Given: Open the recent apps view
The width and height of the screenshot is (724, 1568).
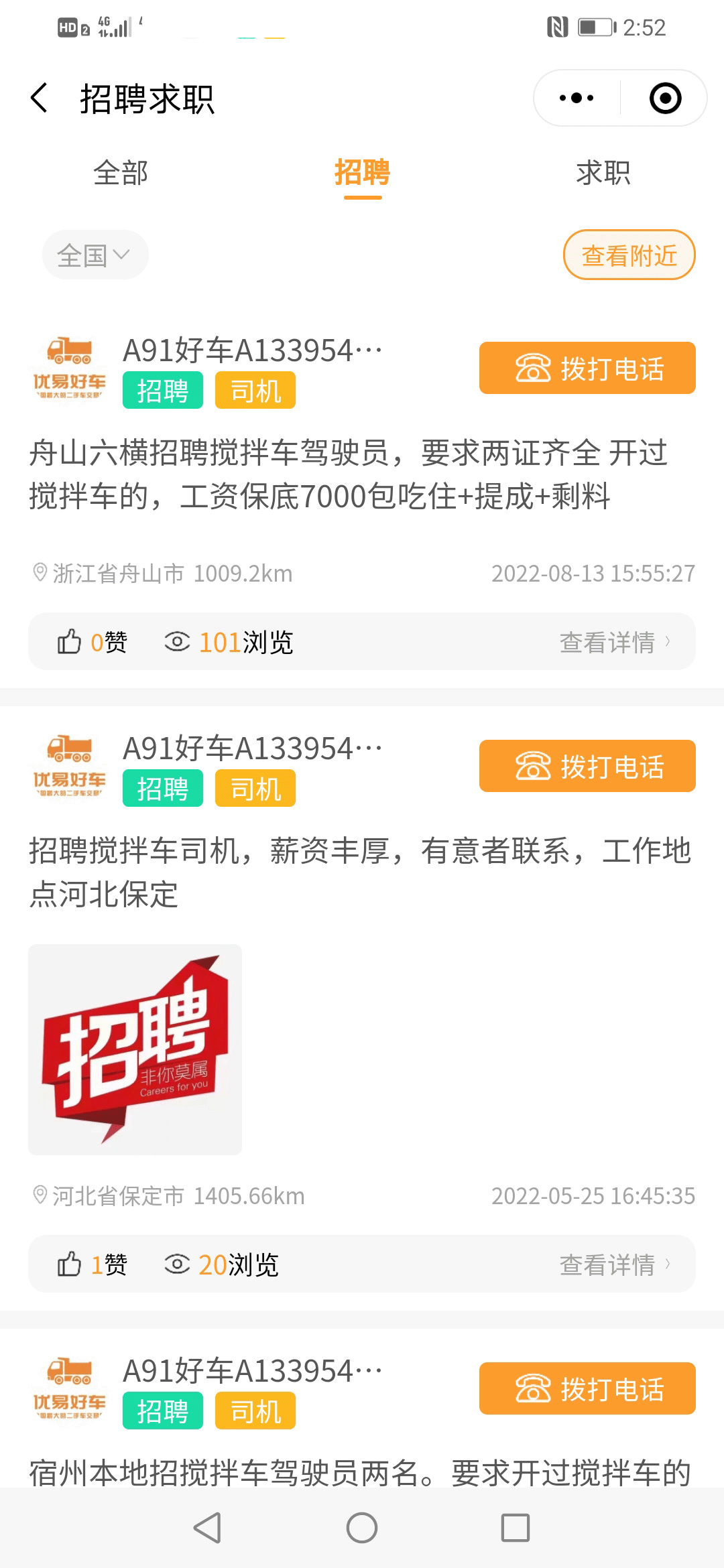Looking at the screenshot, I should (515, 1528).
